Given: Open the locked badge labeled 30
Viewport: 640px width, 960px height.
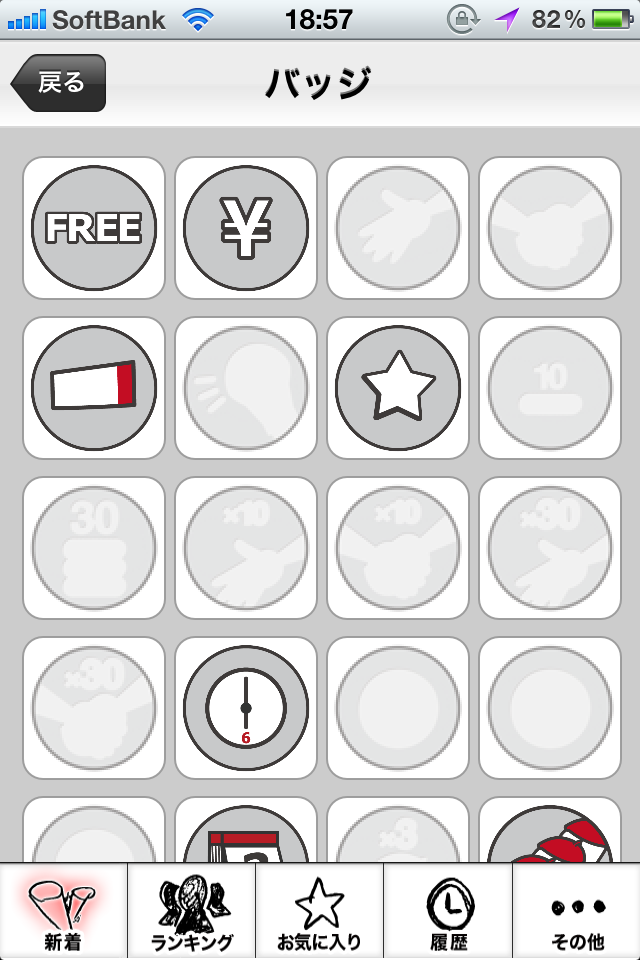Looking at the screenshot, I should [94, 548].
